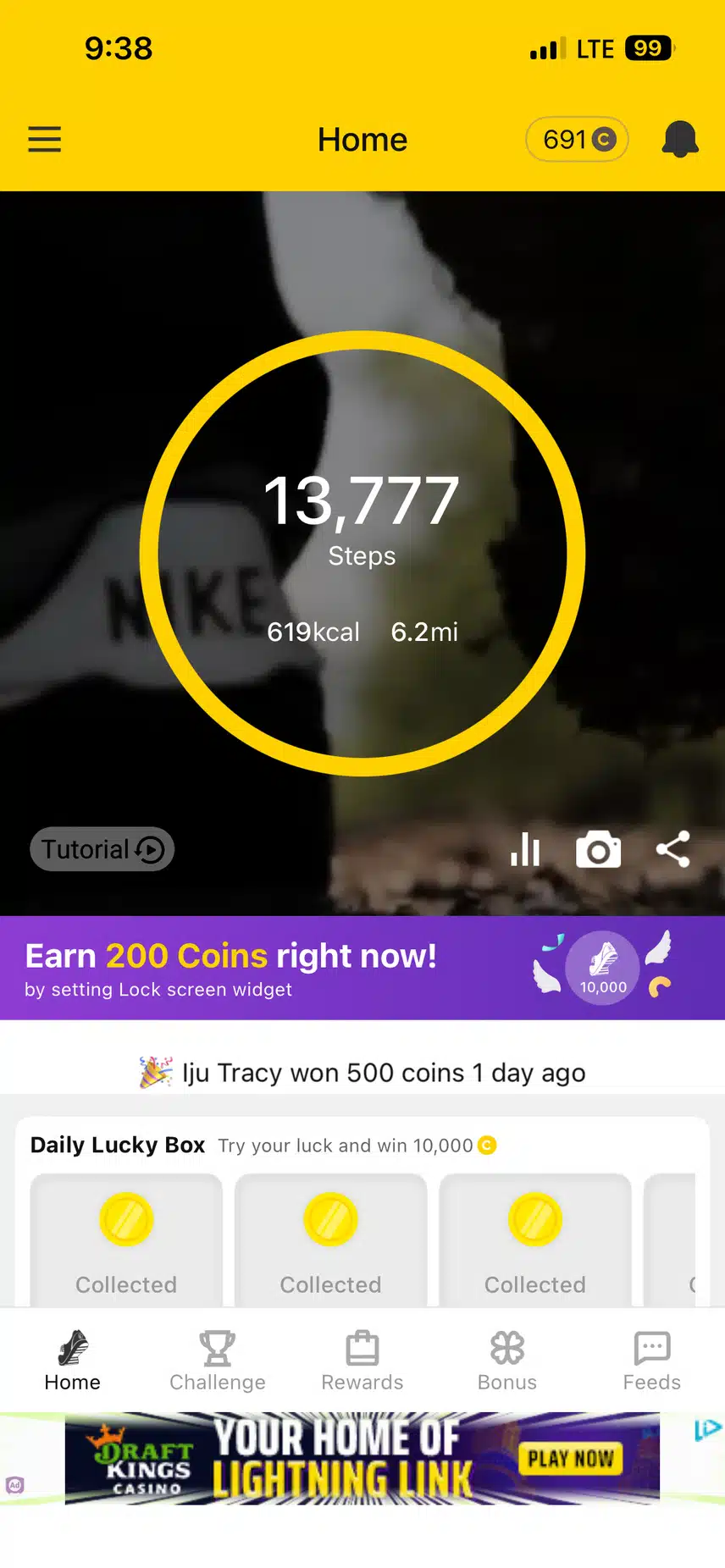
Task: Open the notifications bell
Action: [679, 139]
